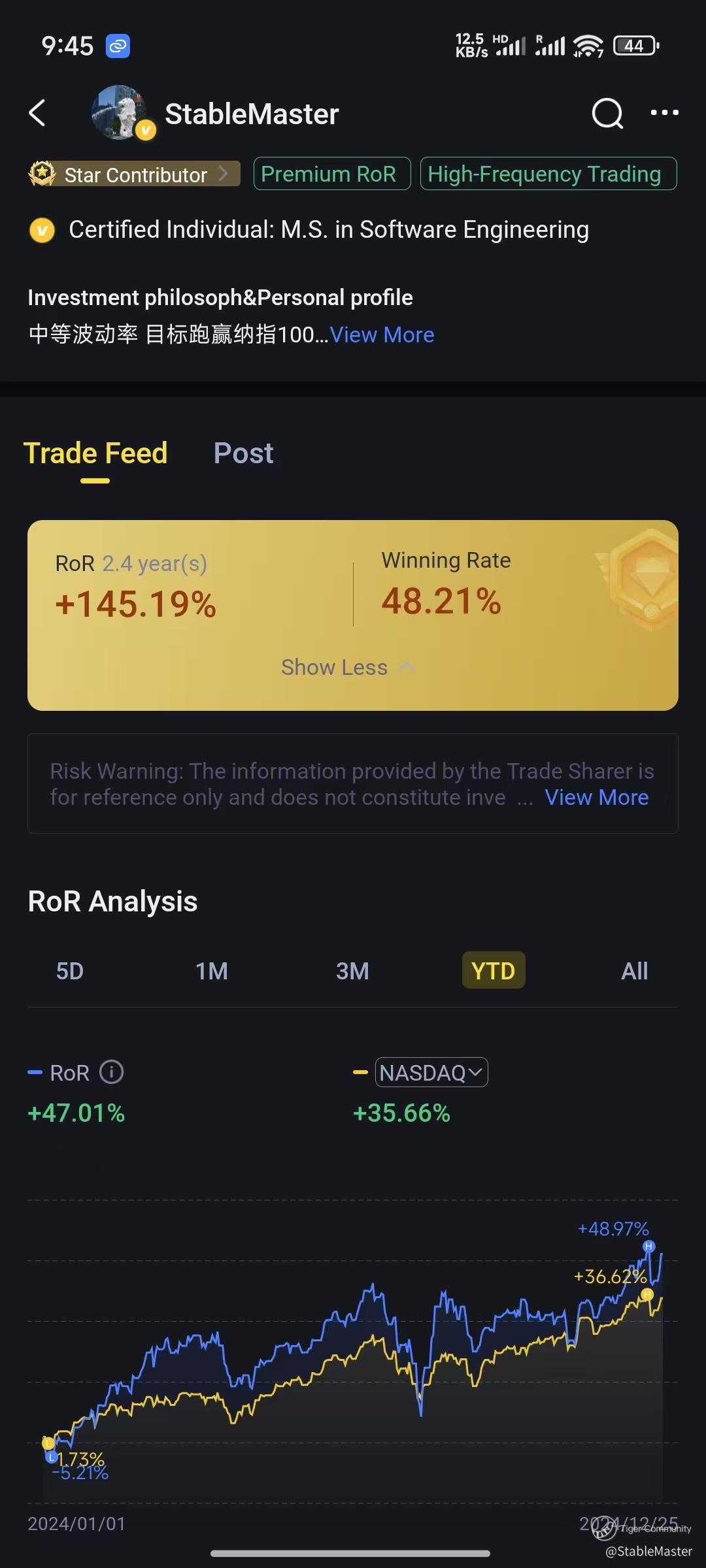Screen dimensions: 706x1568
Task: Show the 3M return range
Action: click(352, 971)
